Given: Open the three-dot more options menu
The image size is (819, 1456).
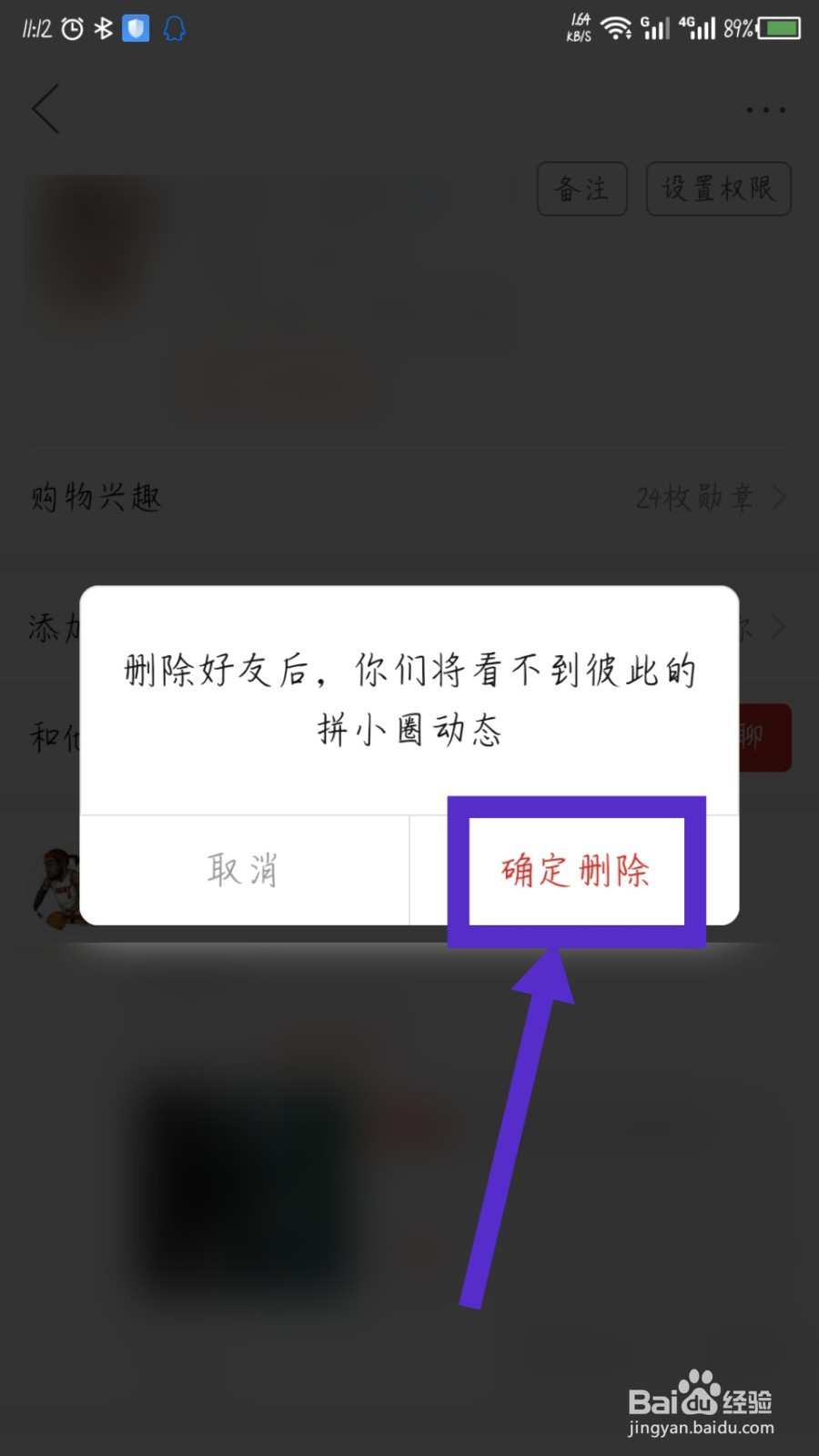Looking at the screenshot, I should (x=764, y=110).
